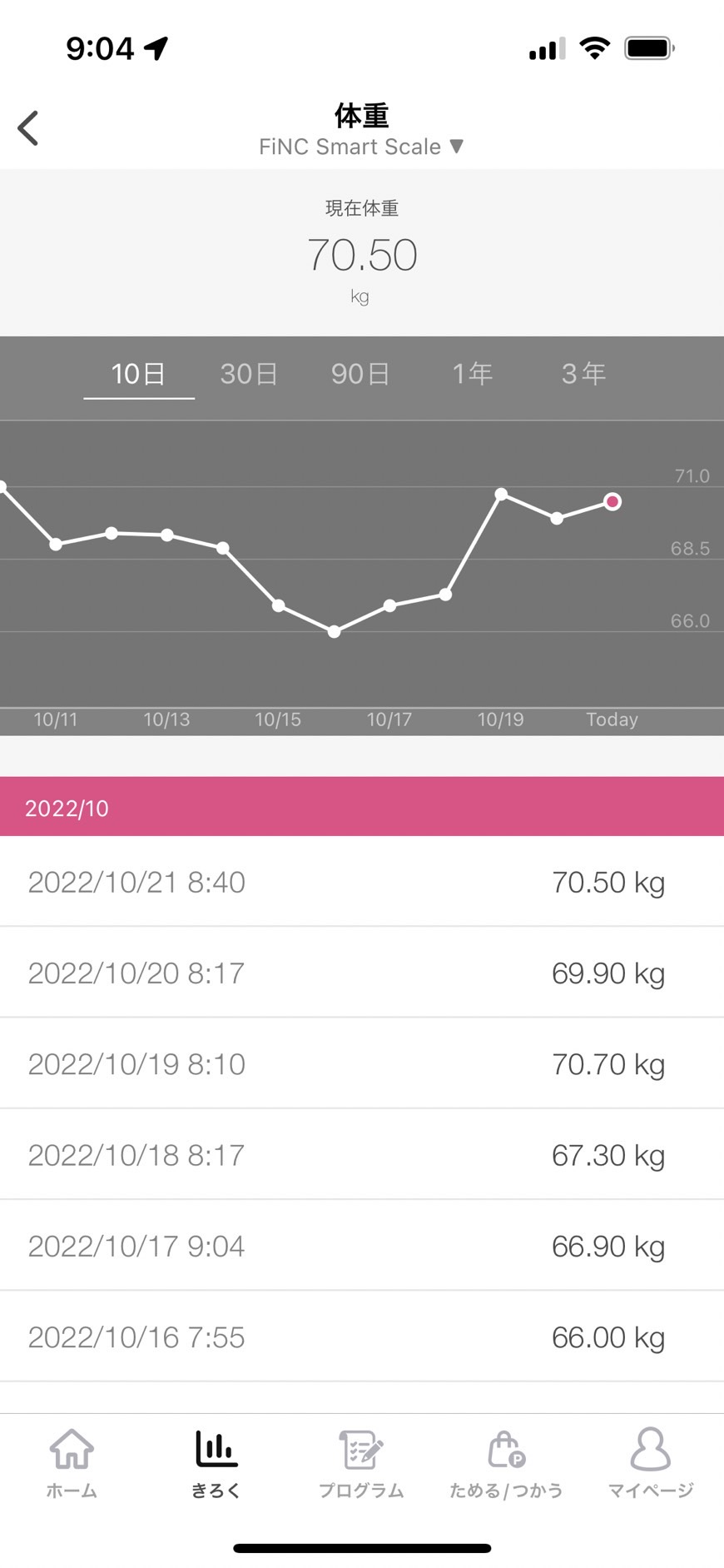The height and width of the screenshot is (1568, 724).
Task: Switch the chart to 90日
Action: coord(360,374)
